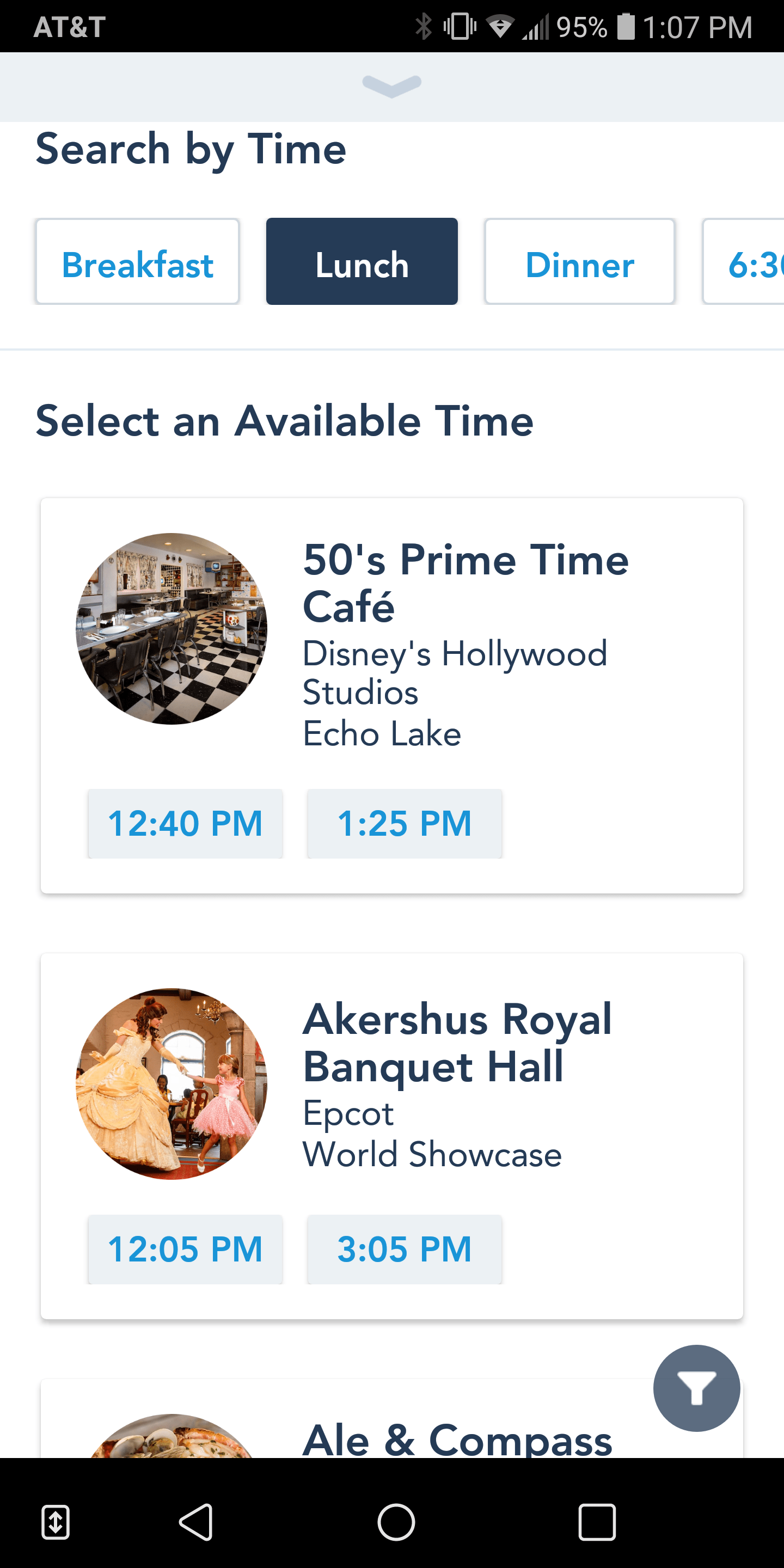Select the Lunch time filter

pyautogui.click(x=362, y=261)
